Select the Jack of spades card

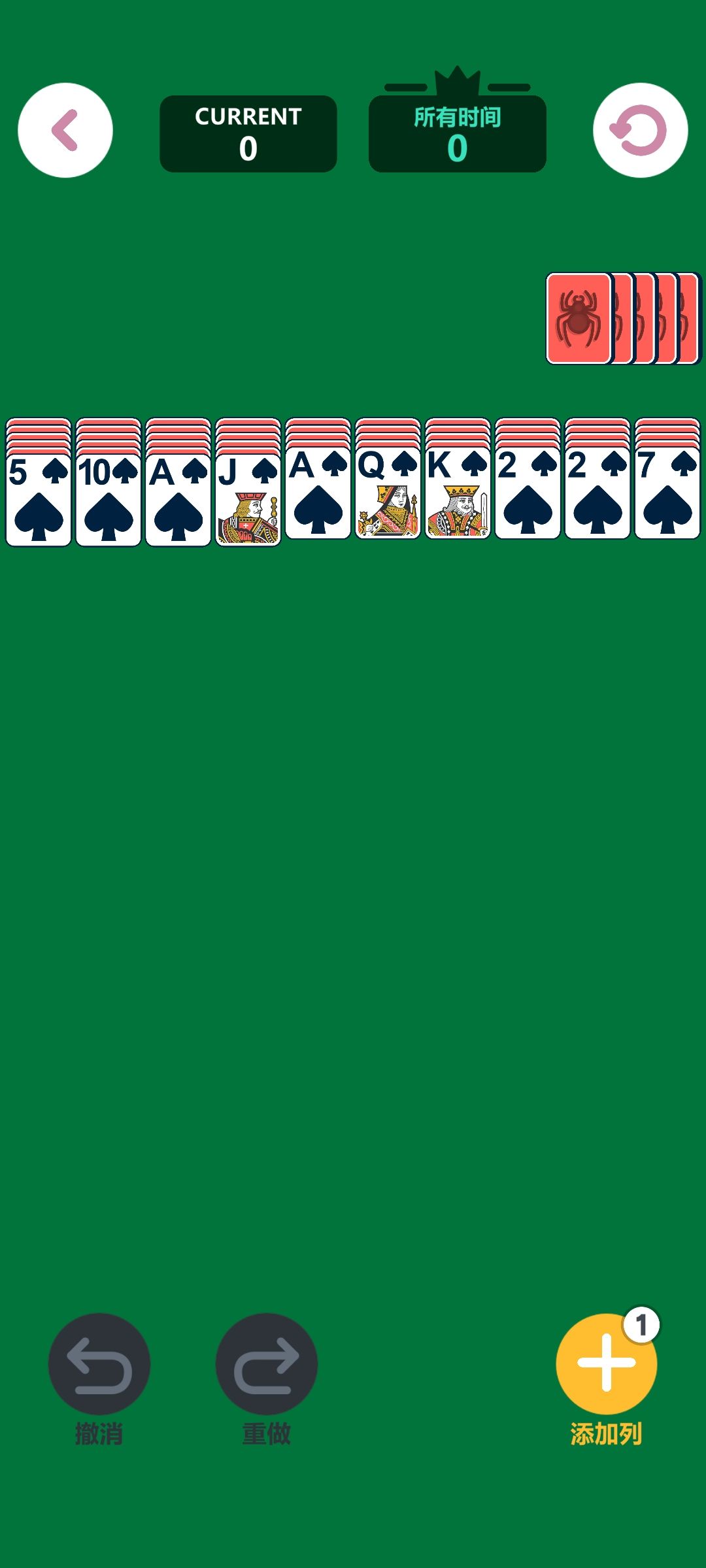tap(248, 500)
